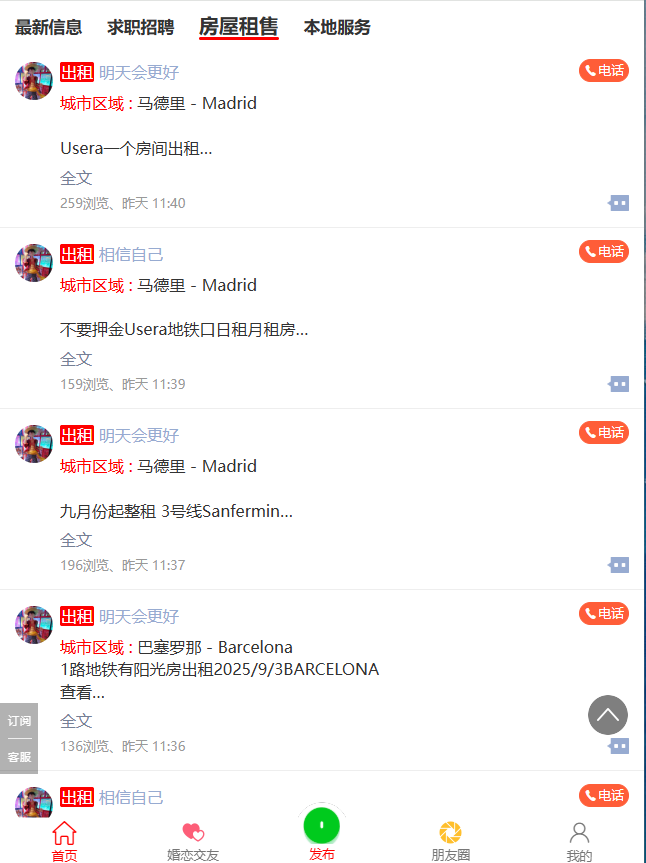Viewport: 646px width, 863px height.
Task: Call about the Barcelona 1路地铁有阳光房 listing
Action: point(604,614)
